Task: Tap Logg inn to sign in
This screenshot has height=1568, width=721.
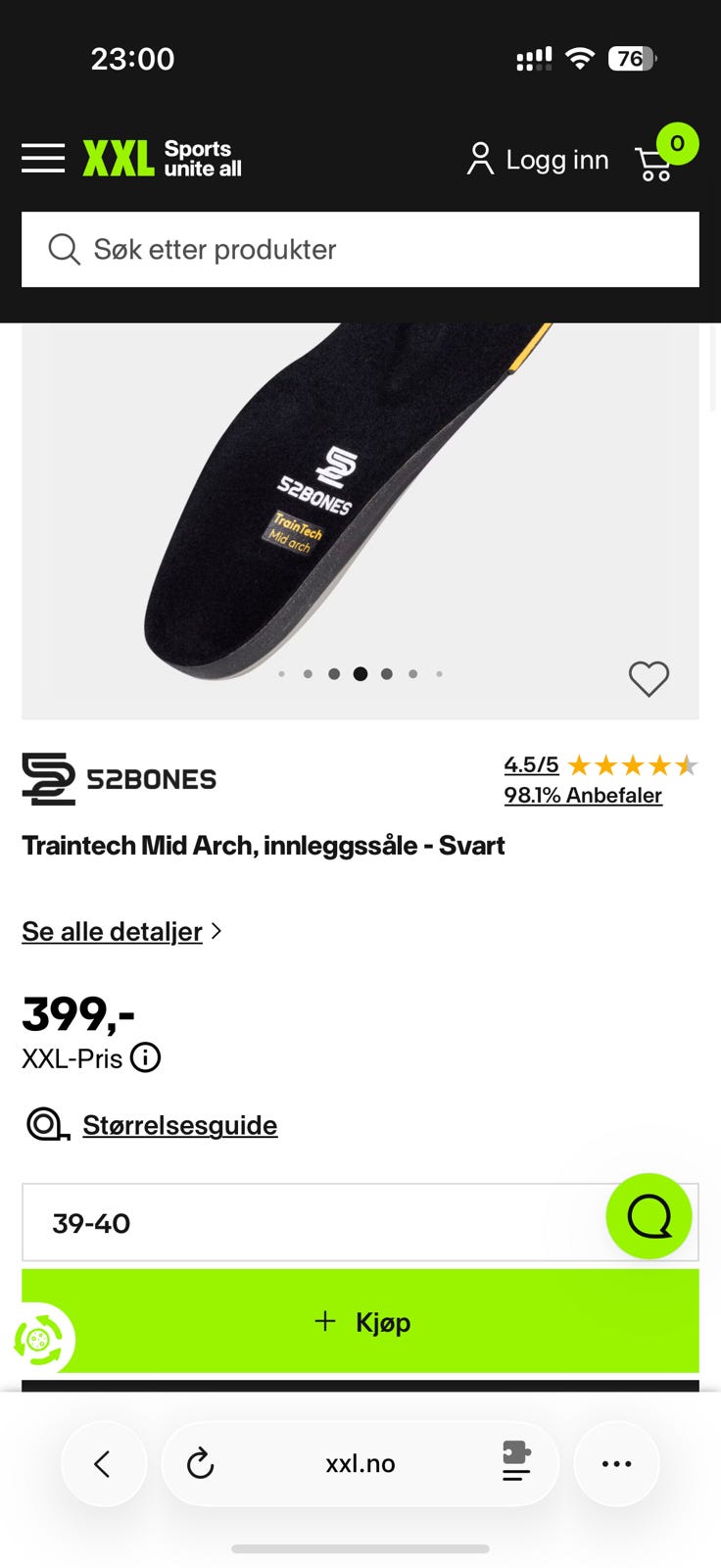Action: 538,160
